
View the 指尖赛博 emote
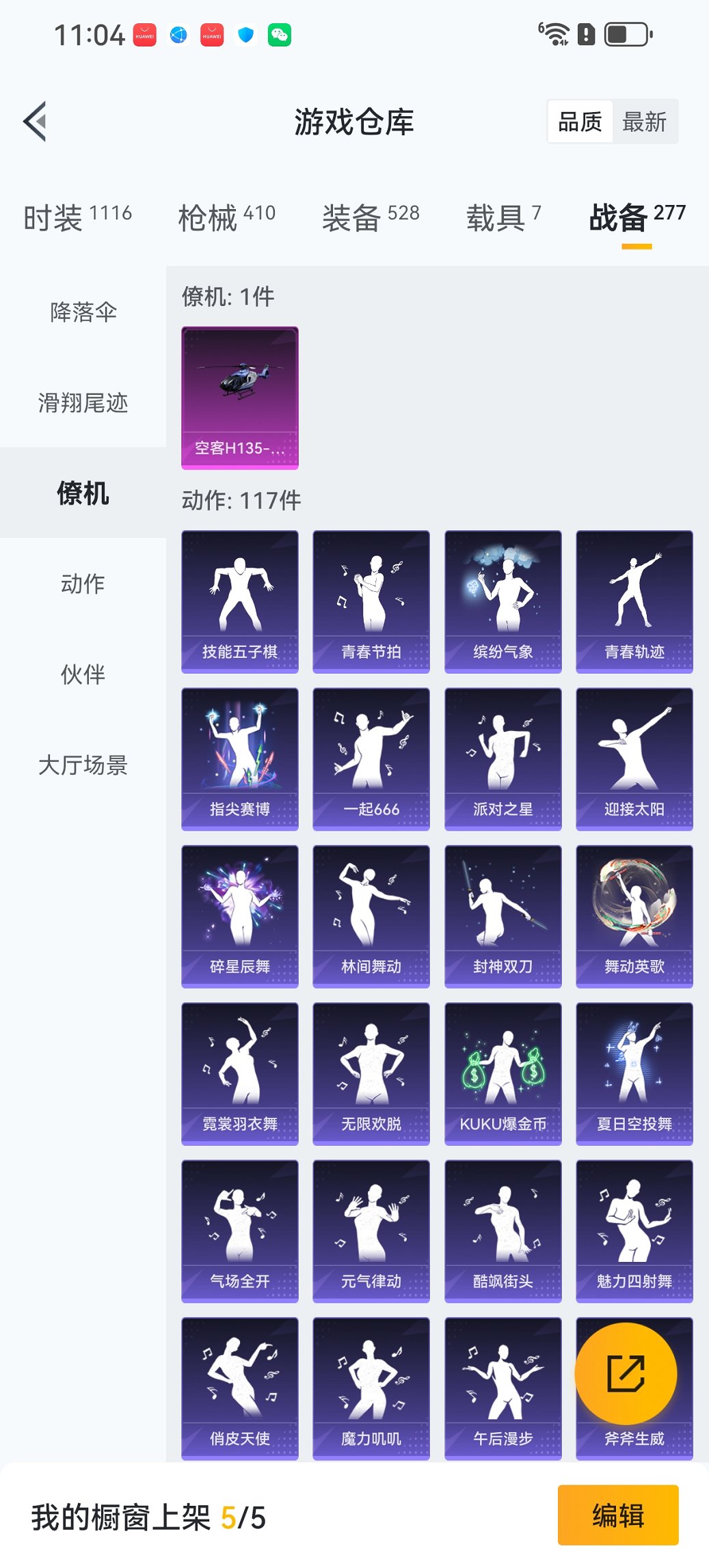pyautogui.click(x=240, y=758)
